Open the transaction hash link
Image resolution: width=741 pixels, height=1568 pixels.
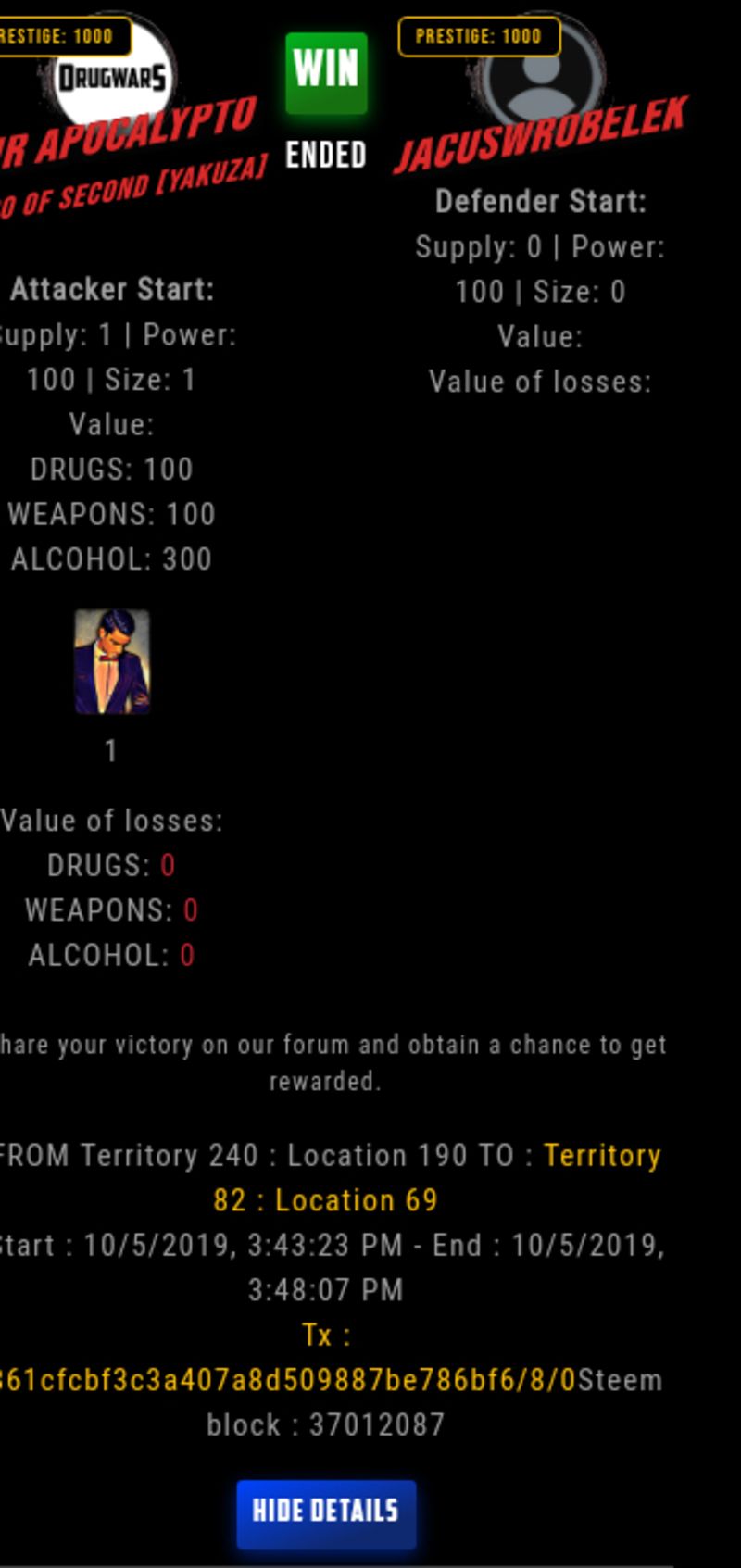point(287,1380)
